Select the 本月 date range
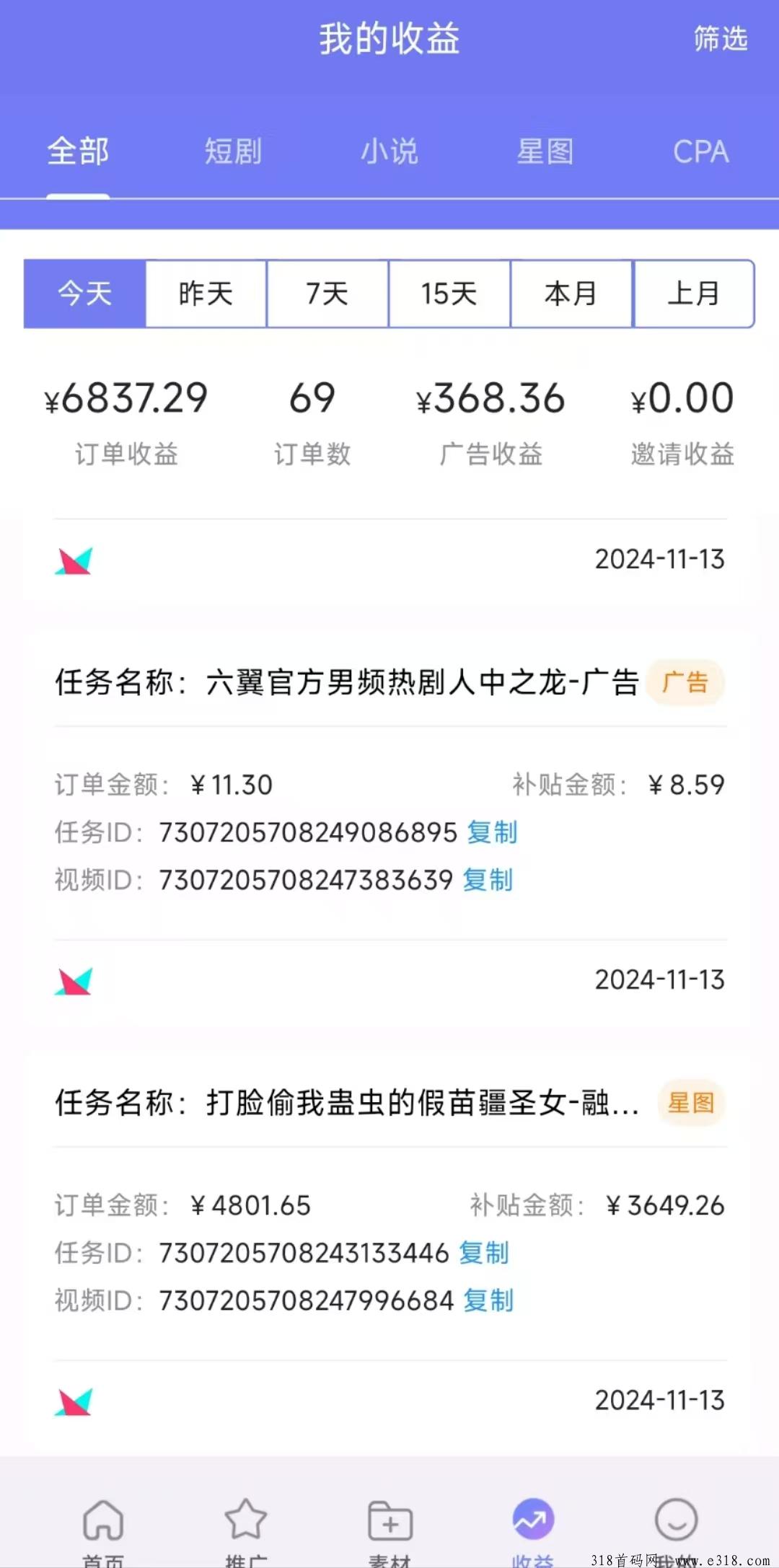Viewport: 779px width, 1568px height. click(x=571, y=294)
